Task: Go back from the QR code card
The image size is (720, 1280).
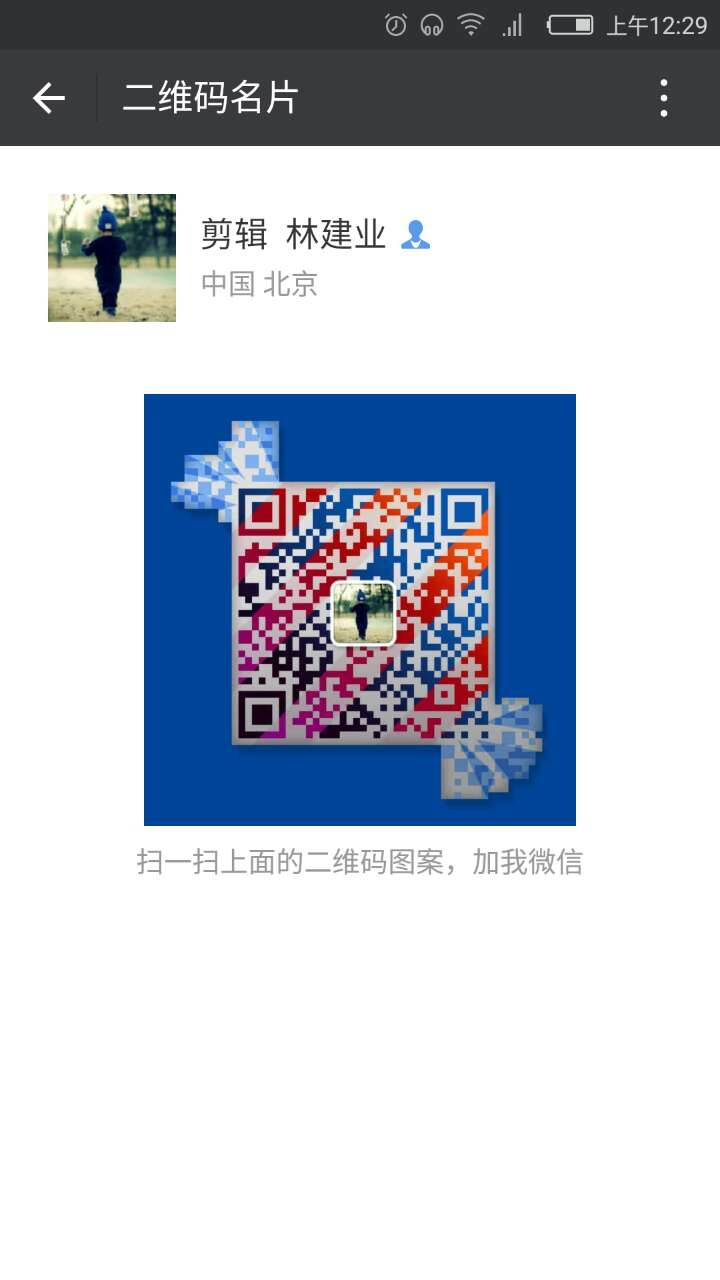Action: [48, 98]
